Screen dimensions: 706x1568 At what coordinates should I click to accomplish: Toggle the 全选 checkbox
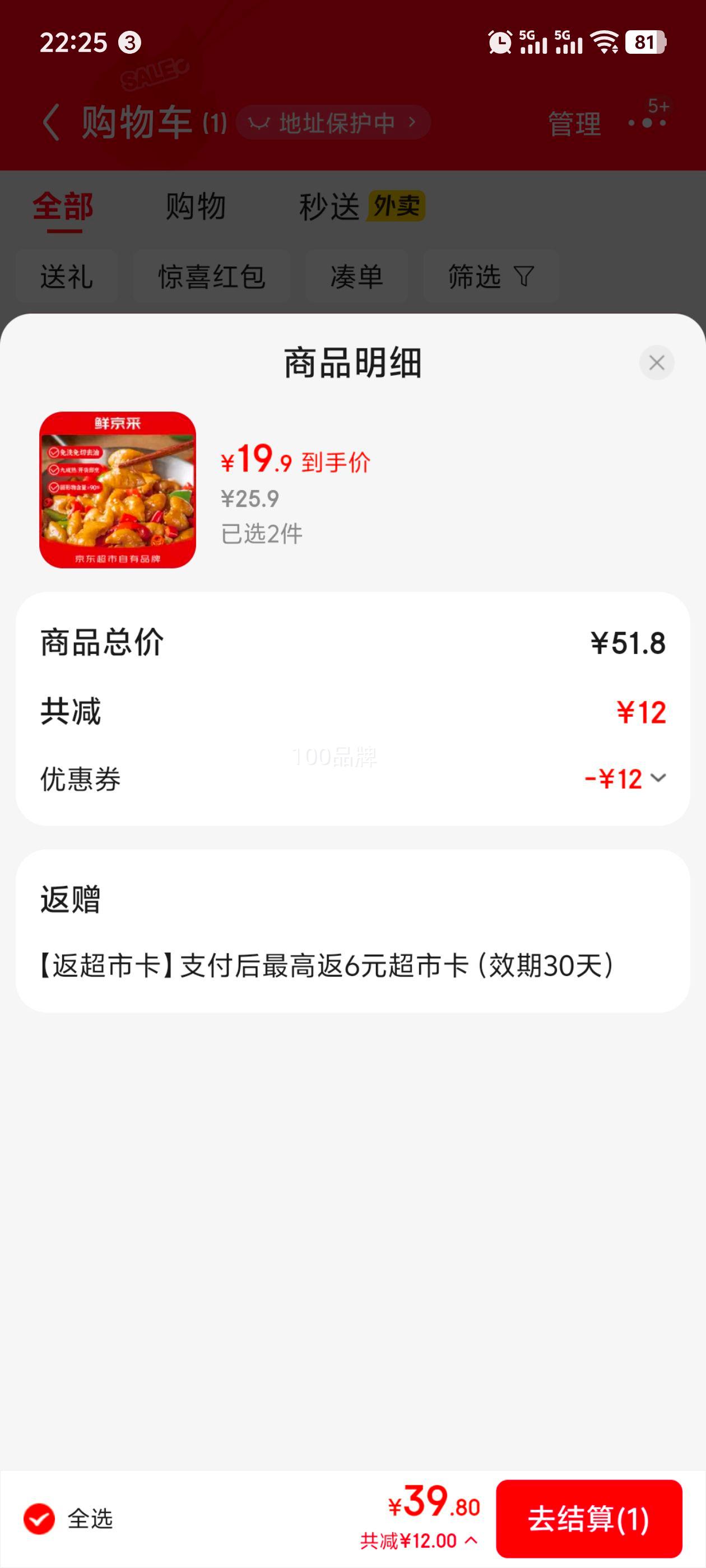[40, 1519]
